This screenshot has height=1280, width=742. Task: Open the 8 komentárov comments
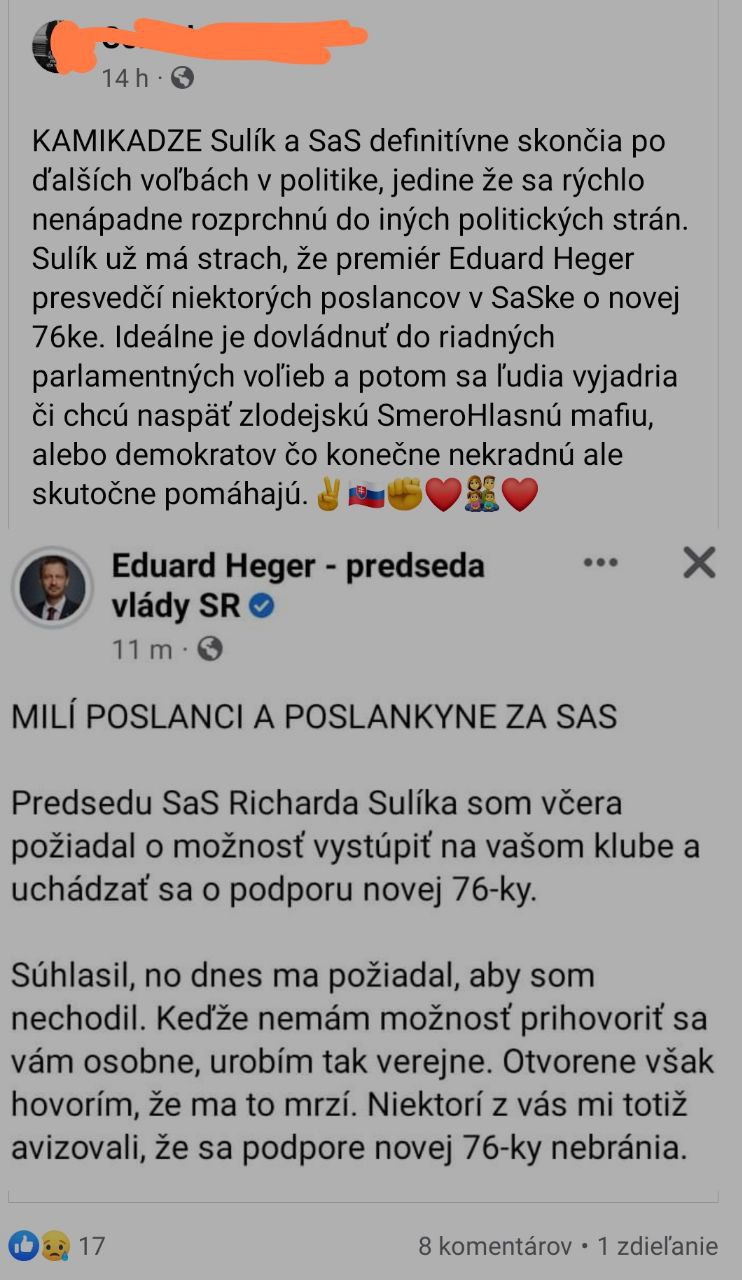(495, 1246)
